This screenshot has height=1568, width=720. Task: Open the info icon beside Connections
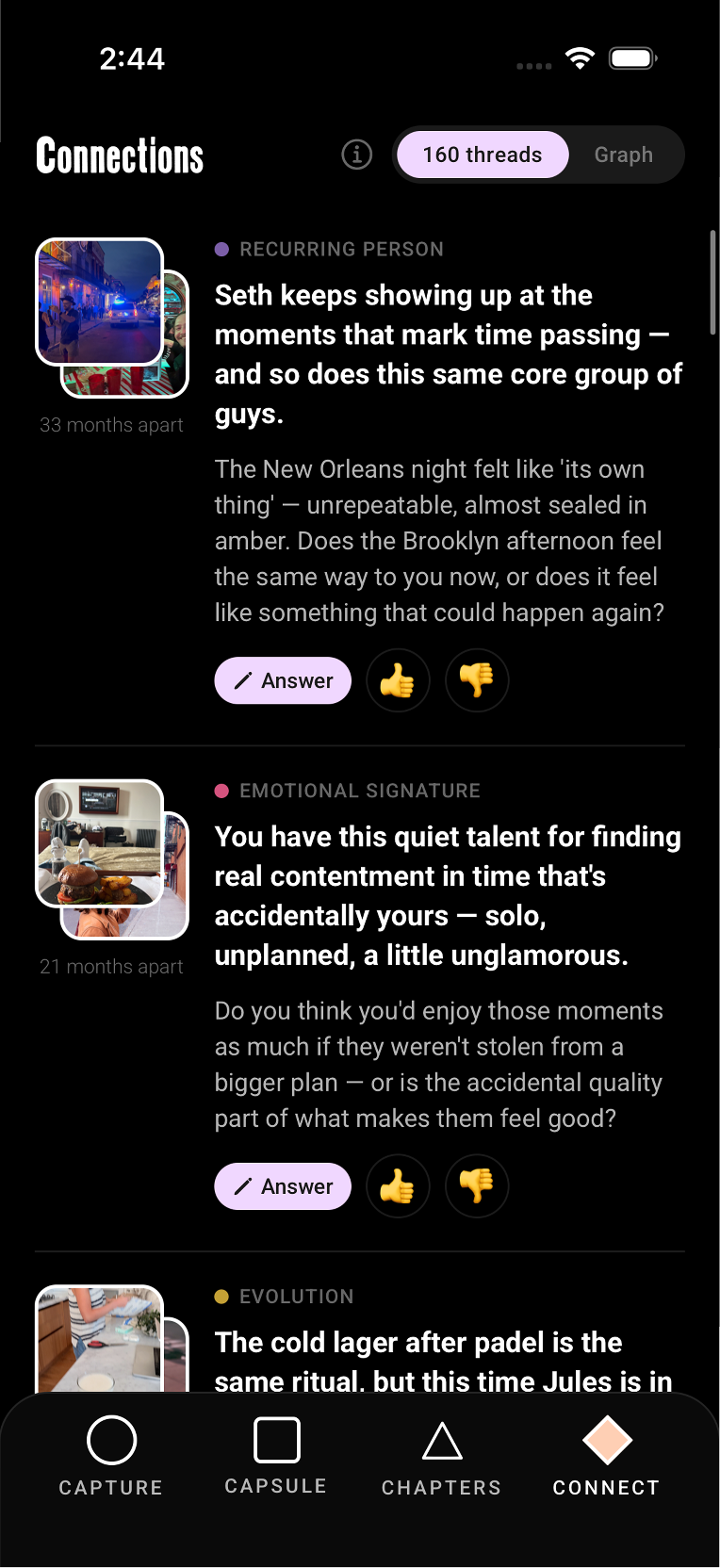click(x=356, y=155)
